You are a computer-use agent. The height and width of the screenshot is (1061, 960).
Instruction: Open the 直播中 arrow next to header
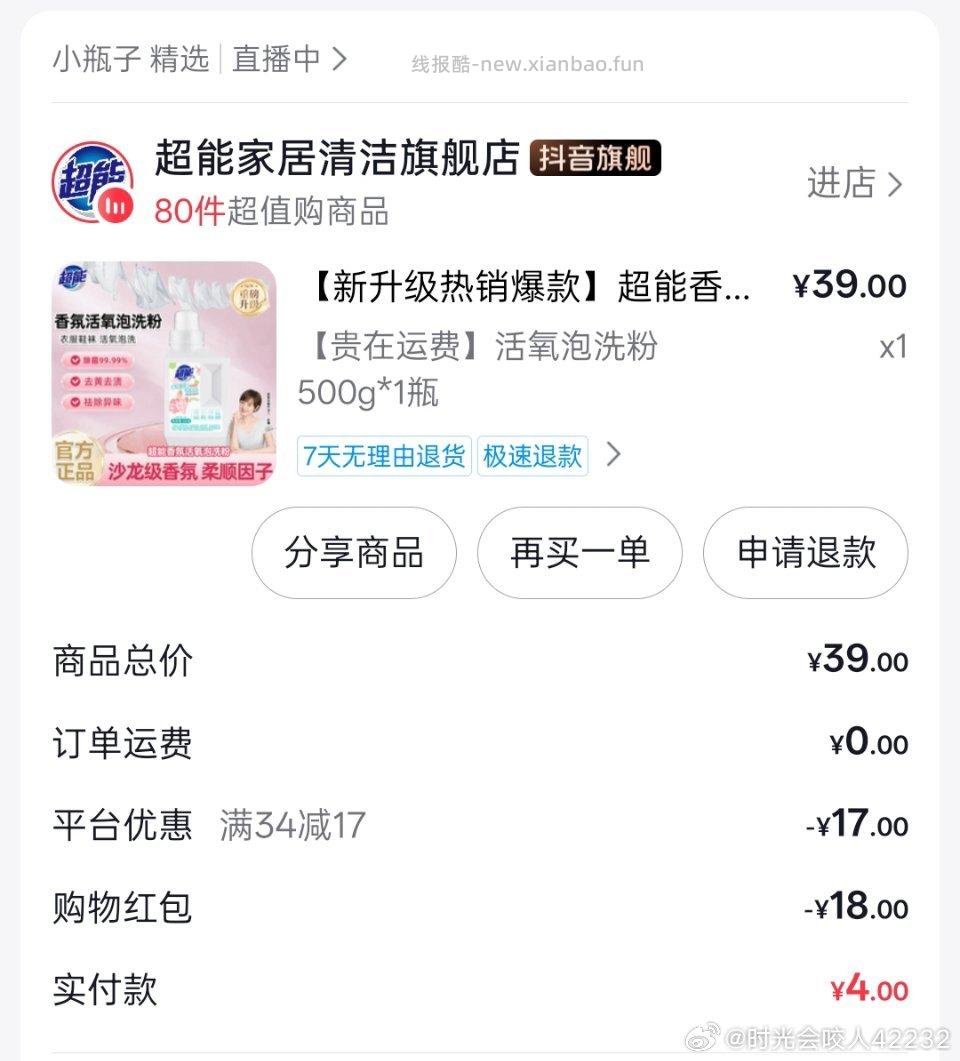click(x=339, y=60)
